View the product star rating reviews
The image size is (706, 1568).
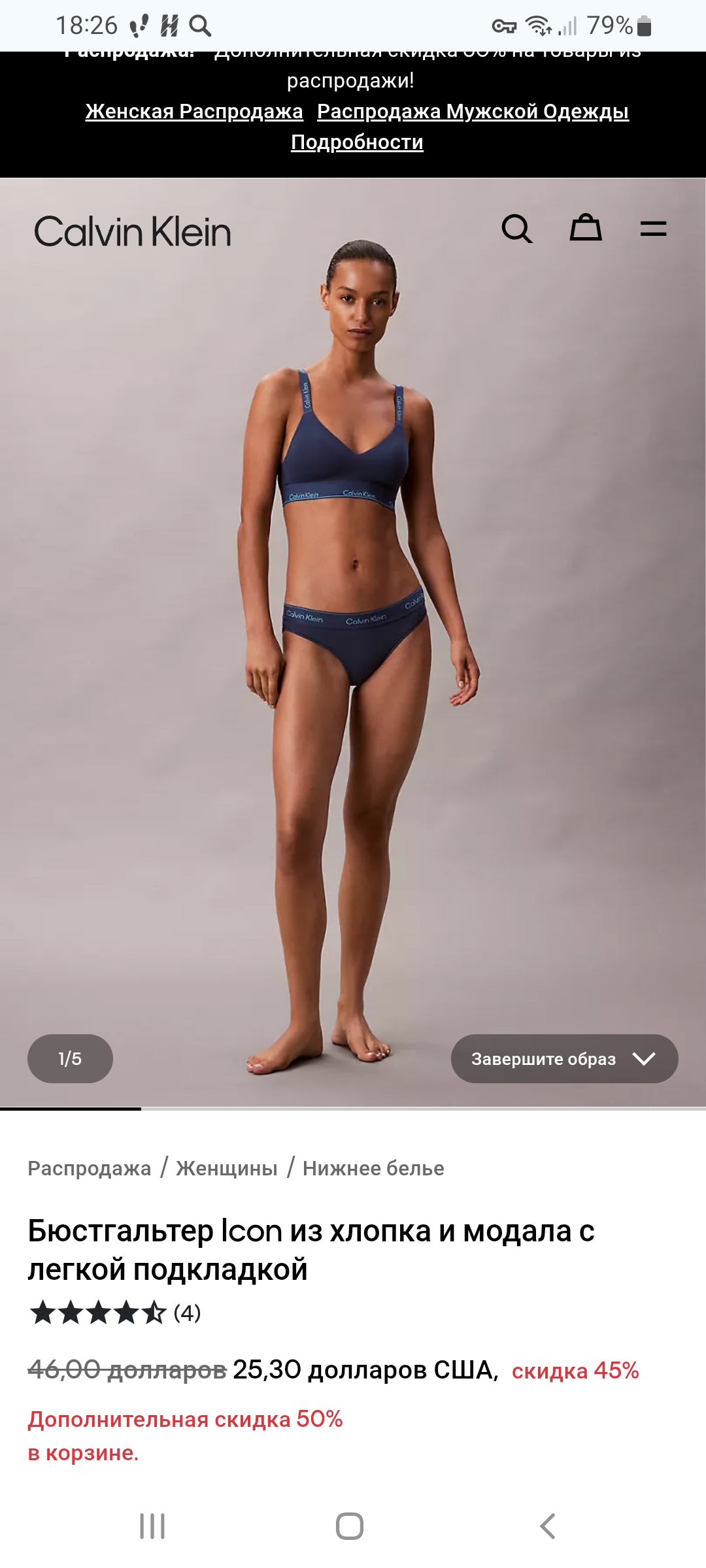(114, 1313)
